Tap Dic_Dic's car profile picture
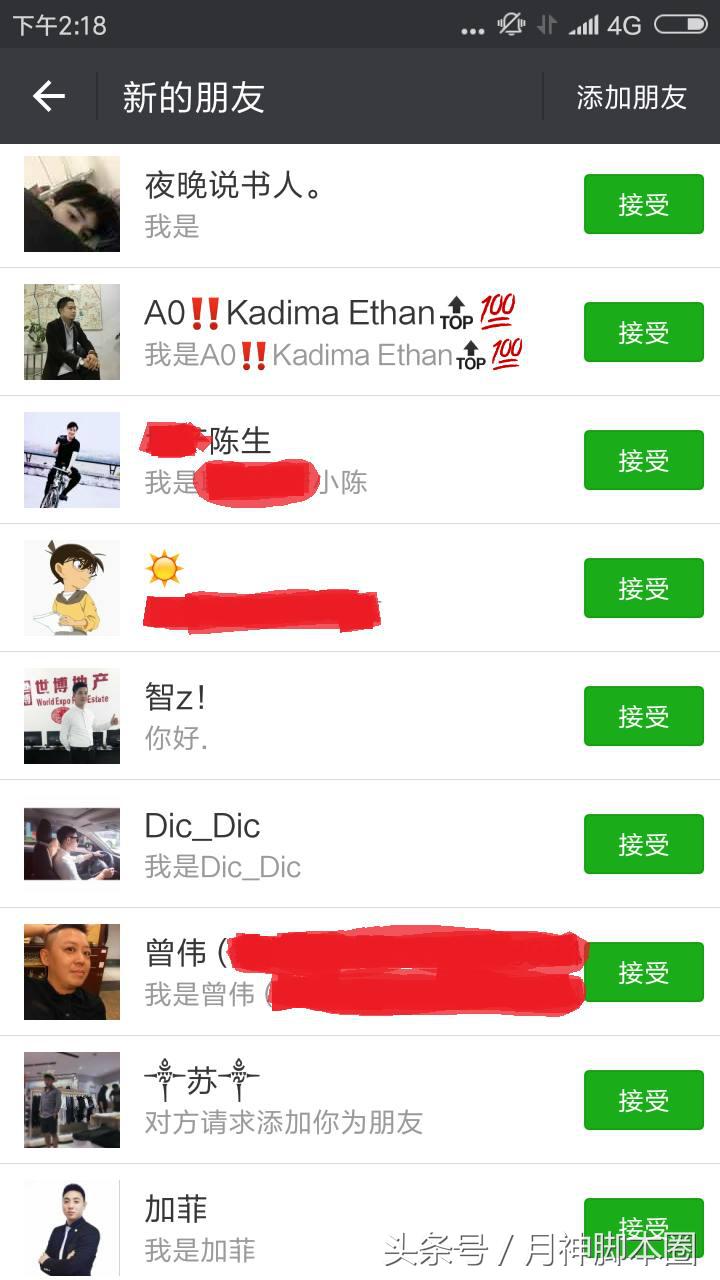The width and height of the screenshot is (720, 1280). [x=71, y=844]
